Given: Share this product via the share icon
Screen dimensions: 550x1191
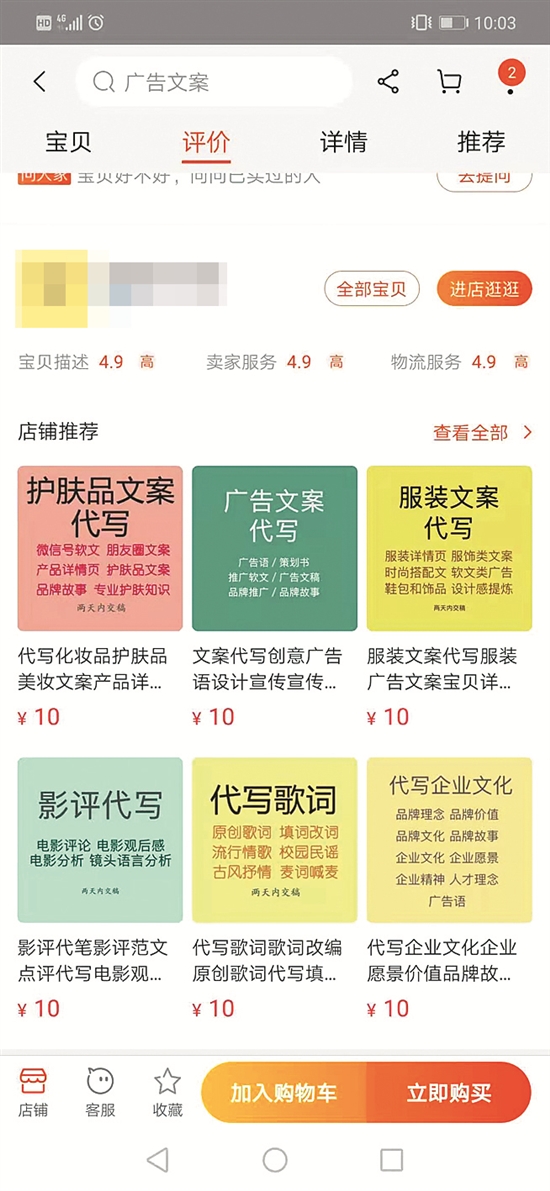Looking at the screenshot, I should point(388,81).
